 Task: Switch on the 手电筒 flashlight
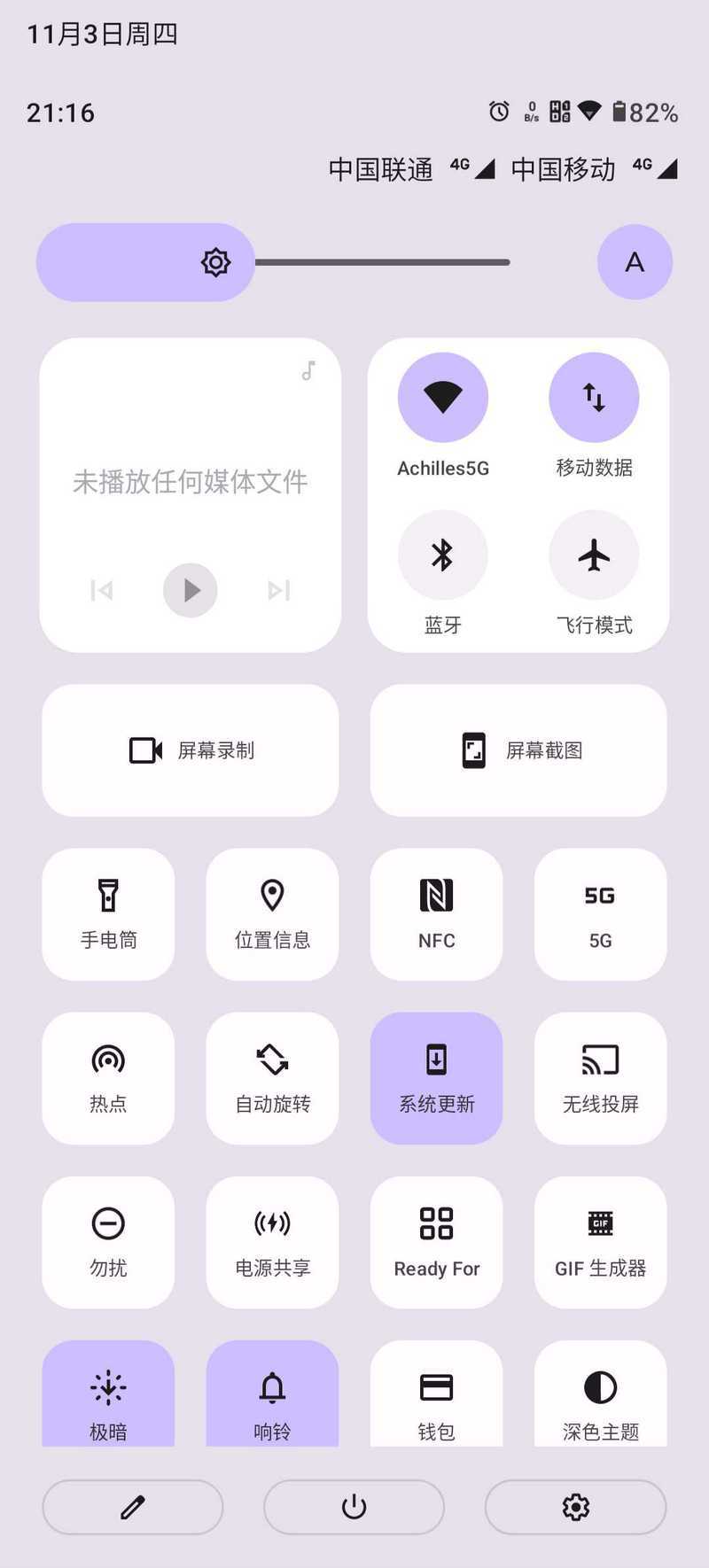[108, 914]
